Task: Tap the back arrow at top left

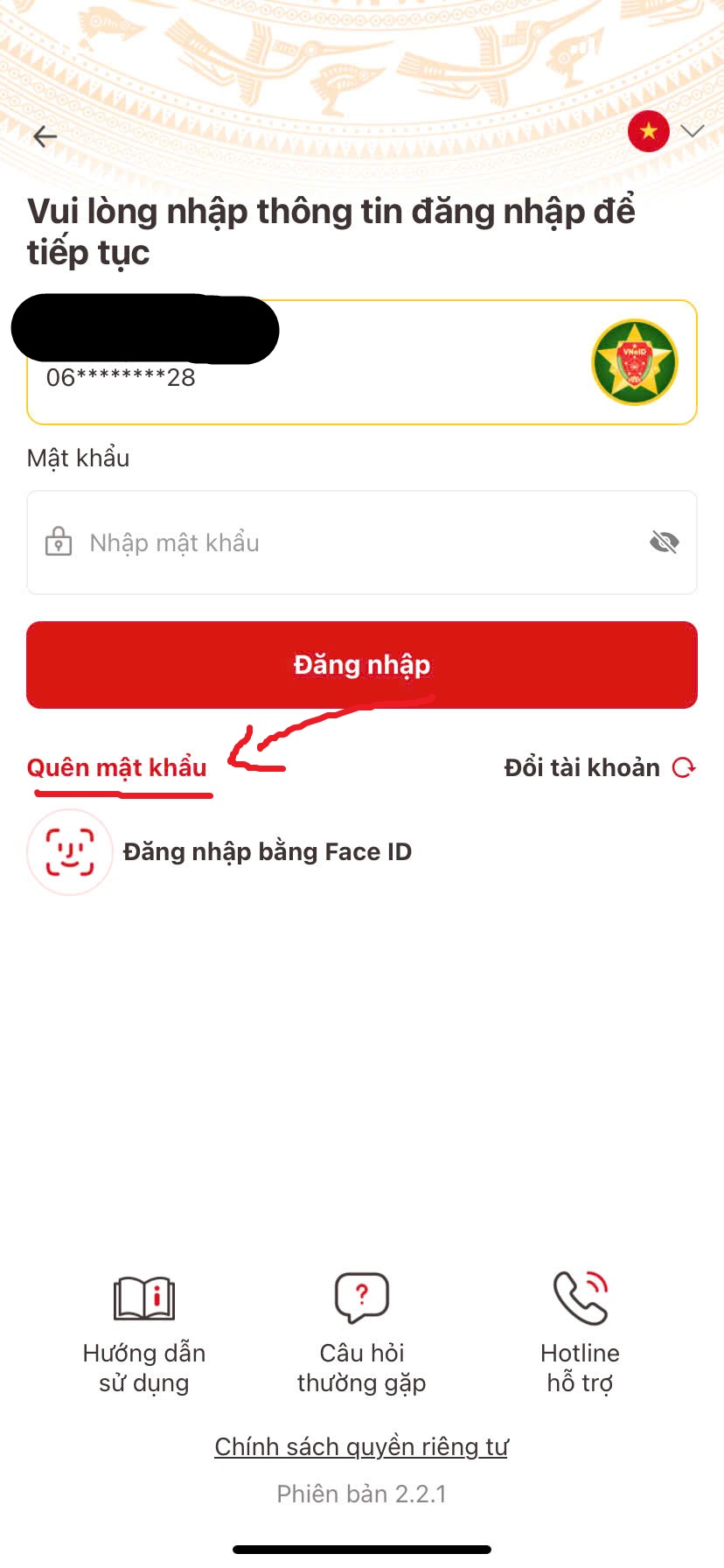Action: click(44, 136)
